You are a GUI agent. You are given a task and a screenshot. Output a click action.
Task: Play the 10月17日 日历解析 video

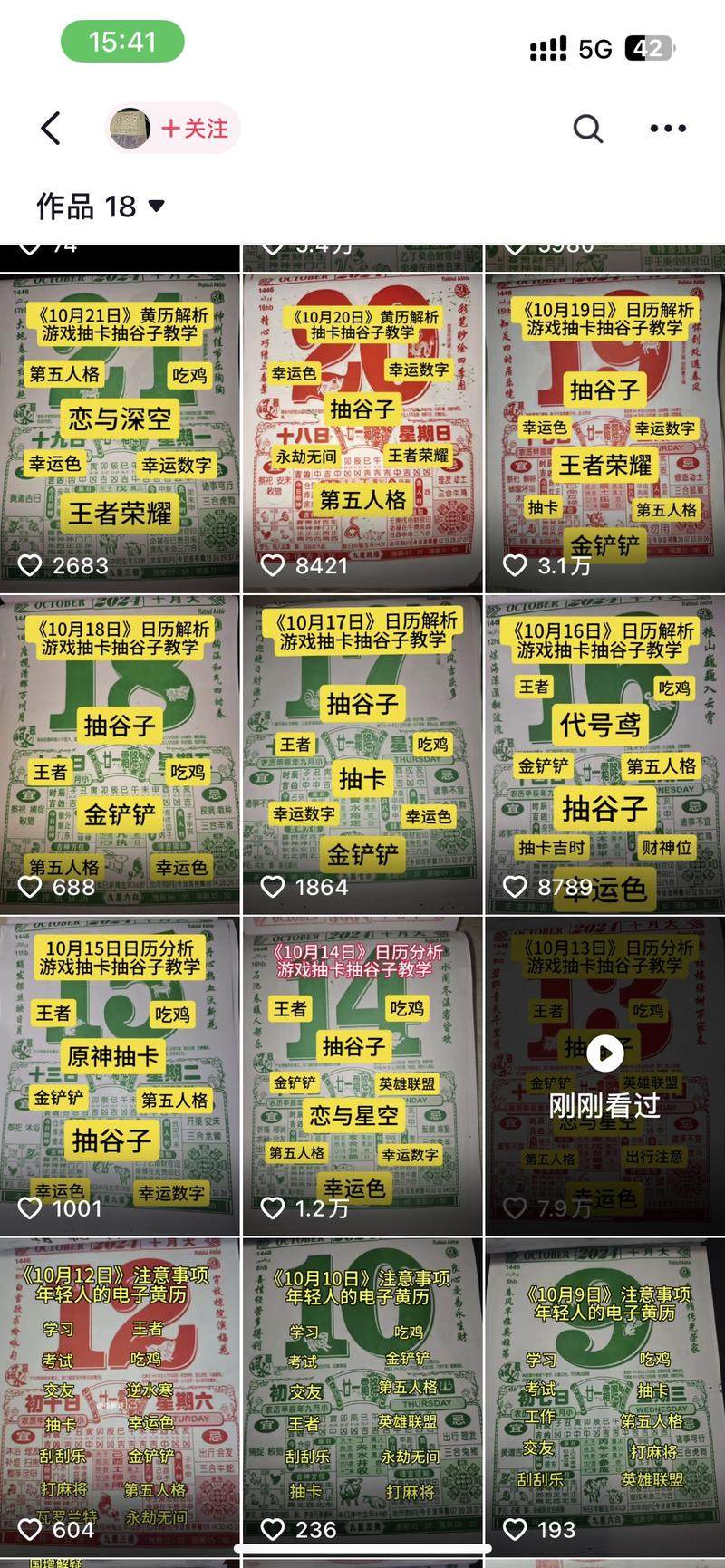click(362, 754)
